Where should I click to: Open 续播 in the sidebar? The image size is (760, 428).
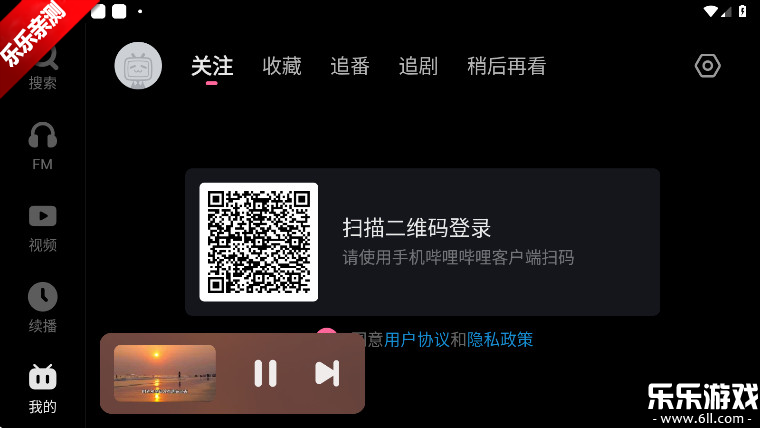(x=42, y=308)
